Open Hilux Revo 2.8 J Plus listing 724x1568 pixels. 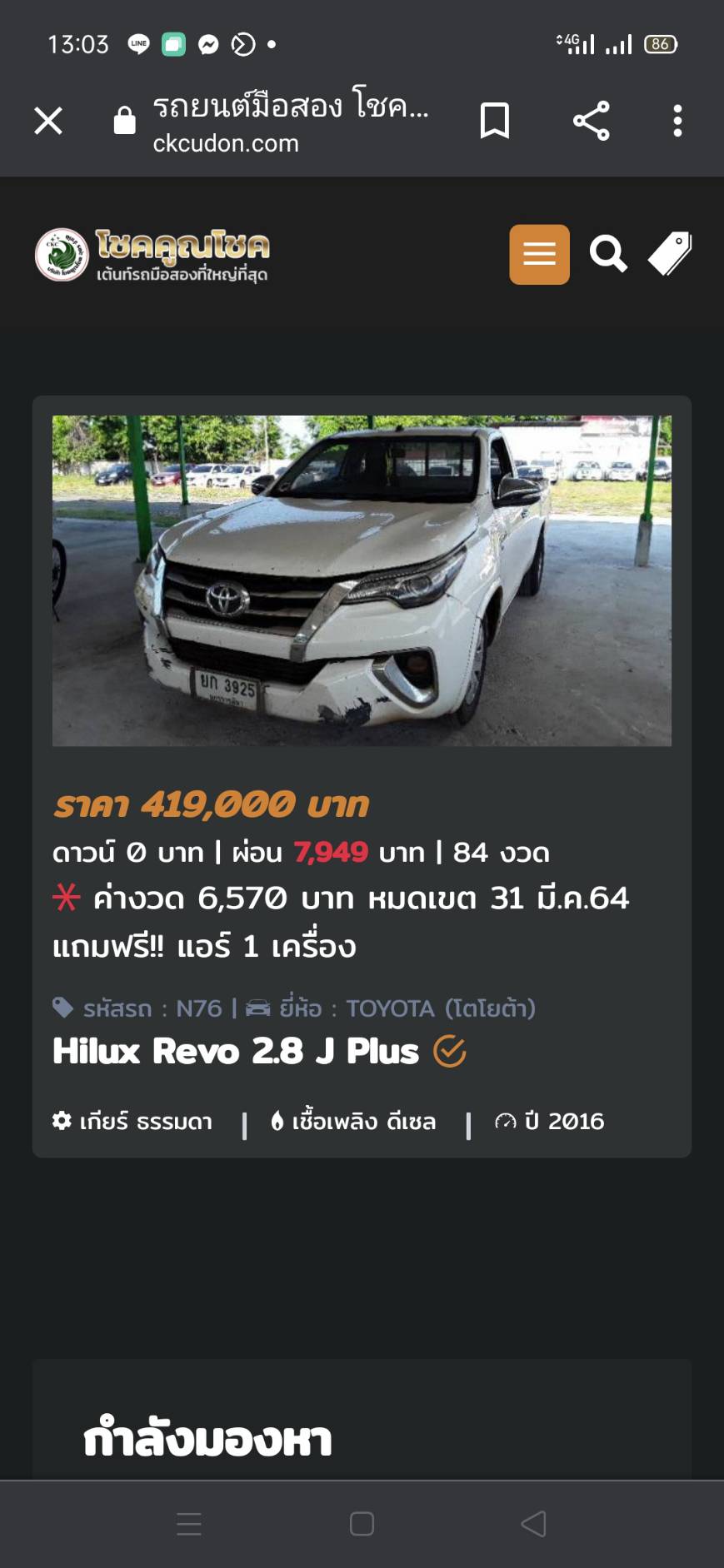point(236,1051)
